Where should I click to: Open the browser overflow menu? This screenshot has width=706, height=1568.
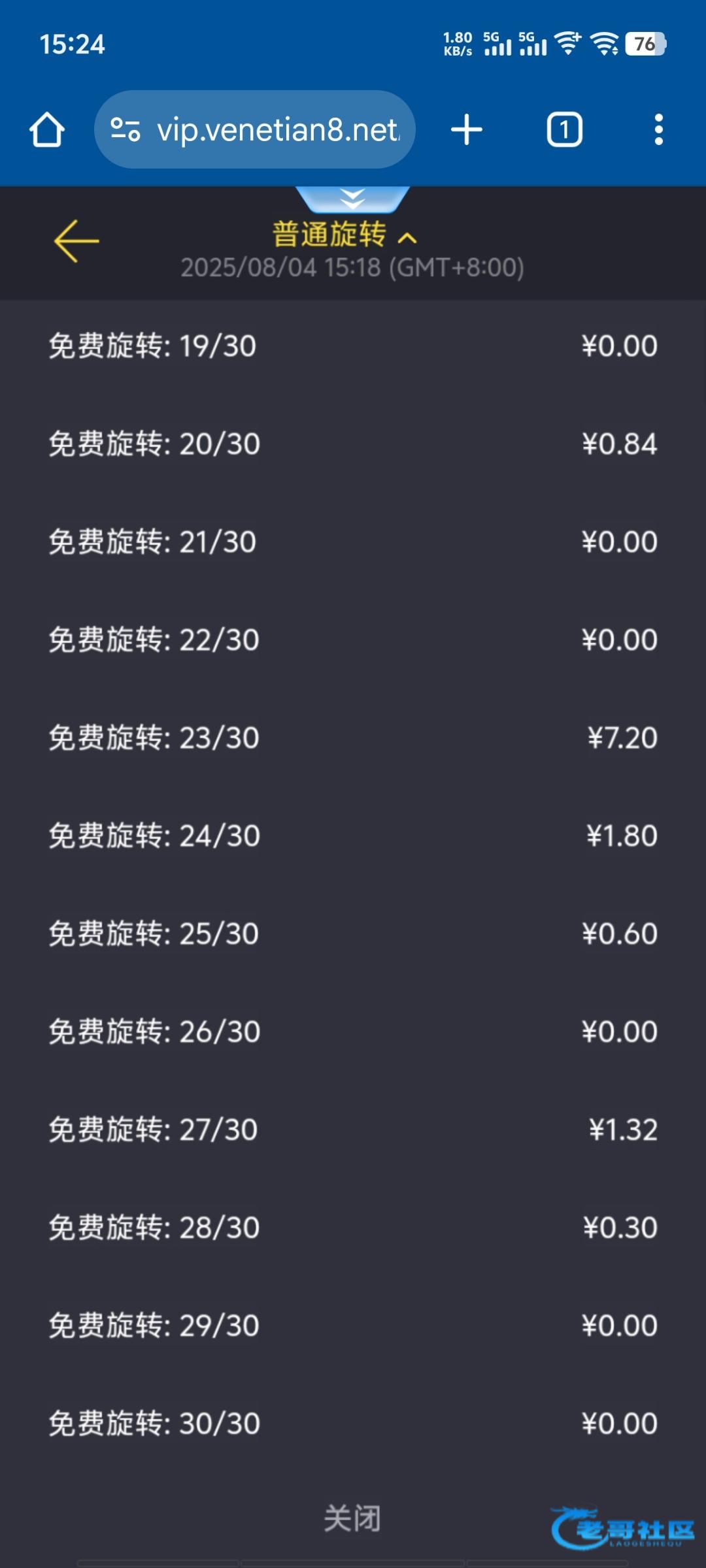[x=658, y=129]
